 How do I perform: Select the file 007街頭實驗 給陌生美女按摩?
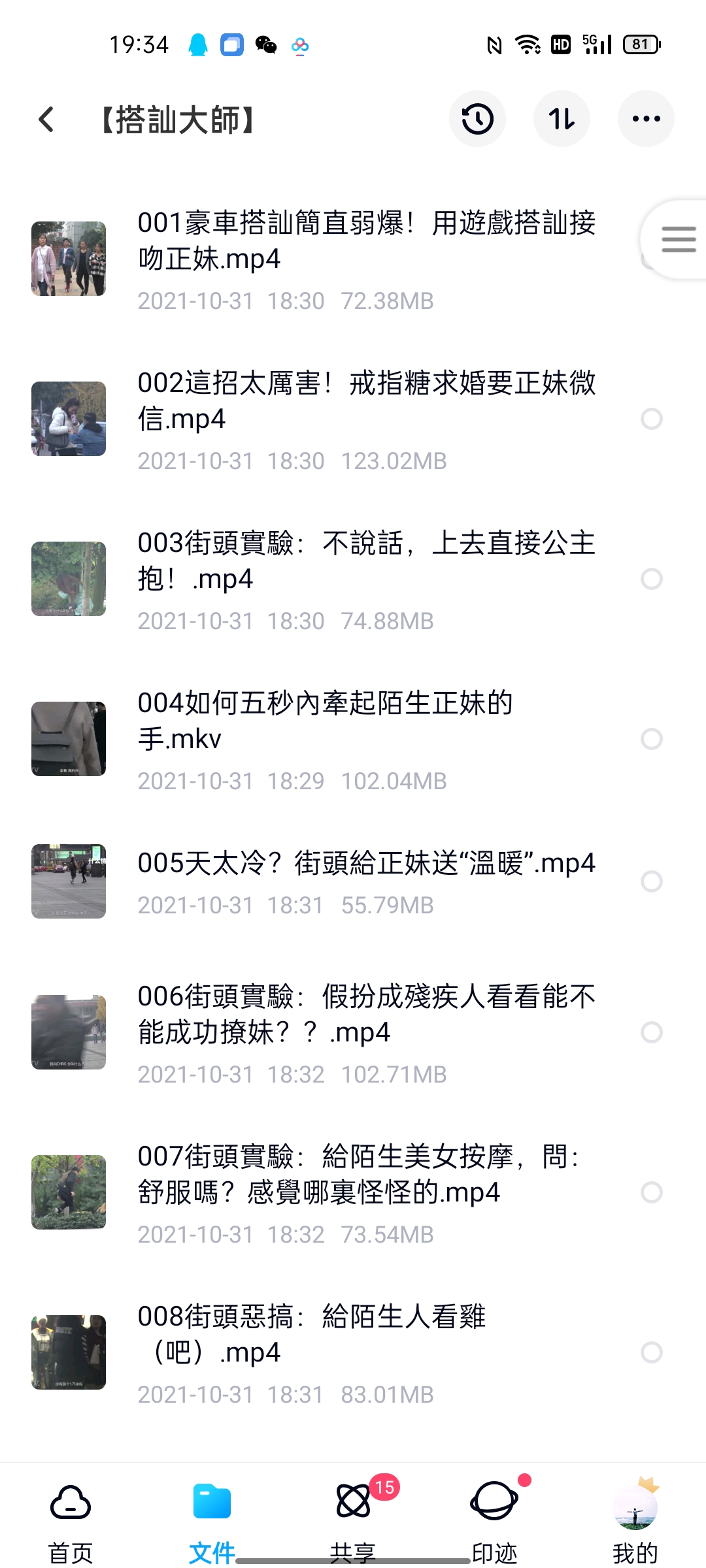pyautogui.click(x=652, y=1192)
